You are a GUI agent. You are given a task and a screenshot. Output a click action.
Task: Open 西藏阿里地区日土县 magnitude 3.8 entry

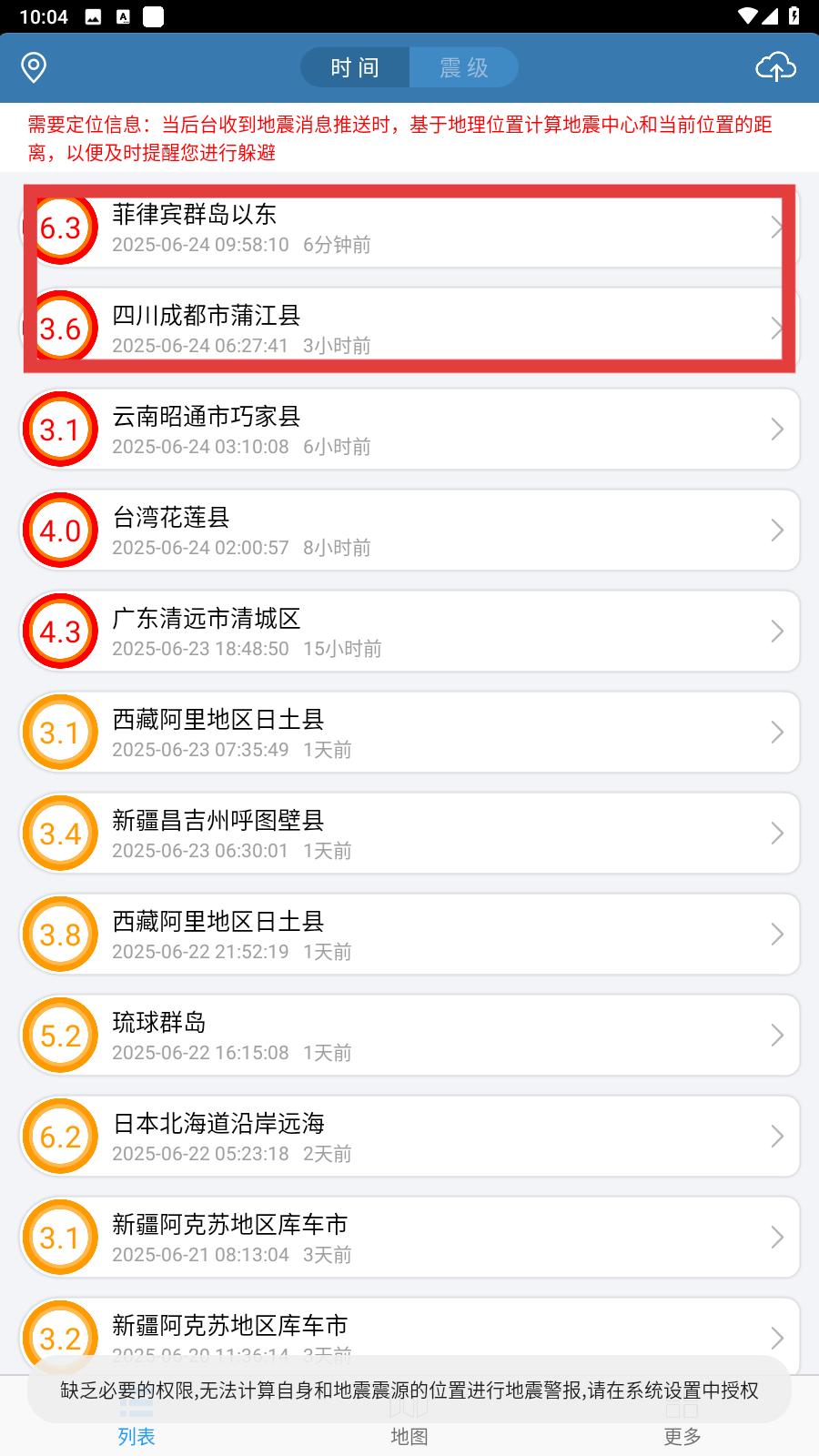pos(409,935)
